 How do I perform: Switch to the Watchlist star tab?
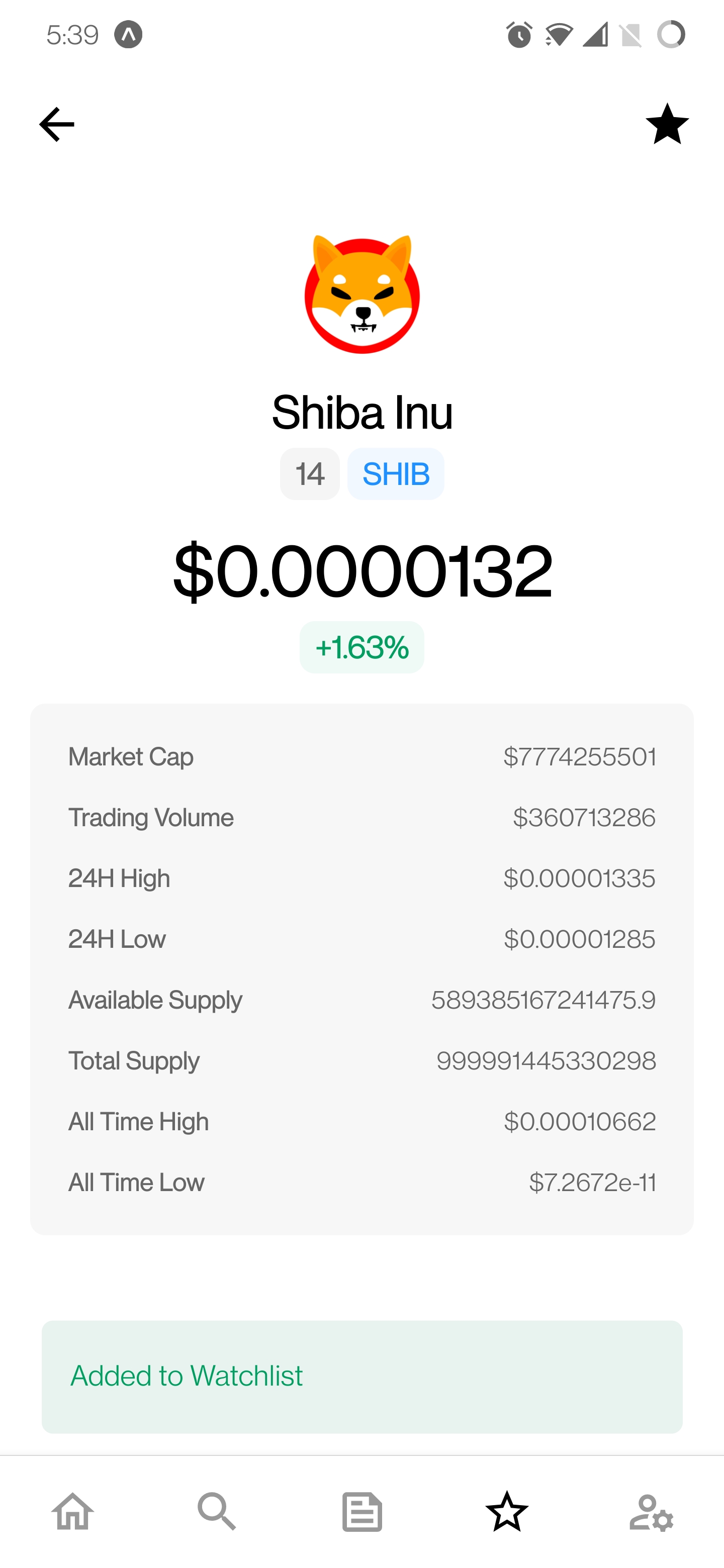(x=507, y=1511)
